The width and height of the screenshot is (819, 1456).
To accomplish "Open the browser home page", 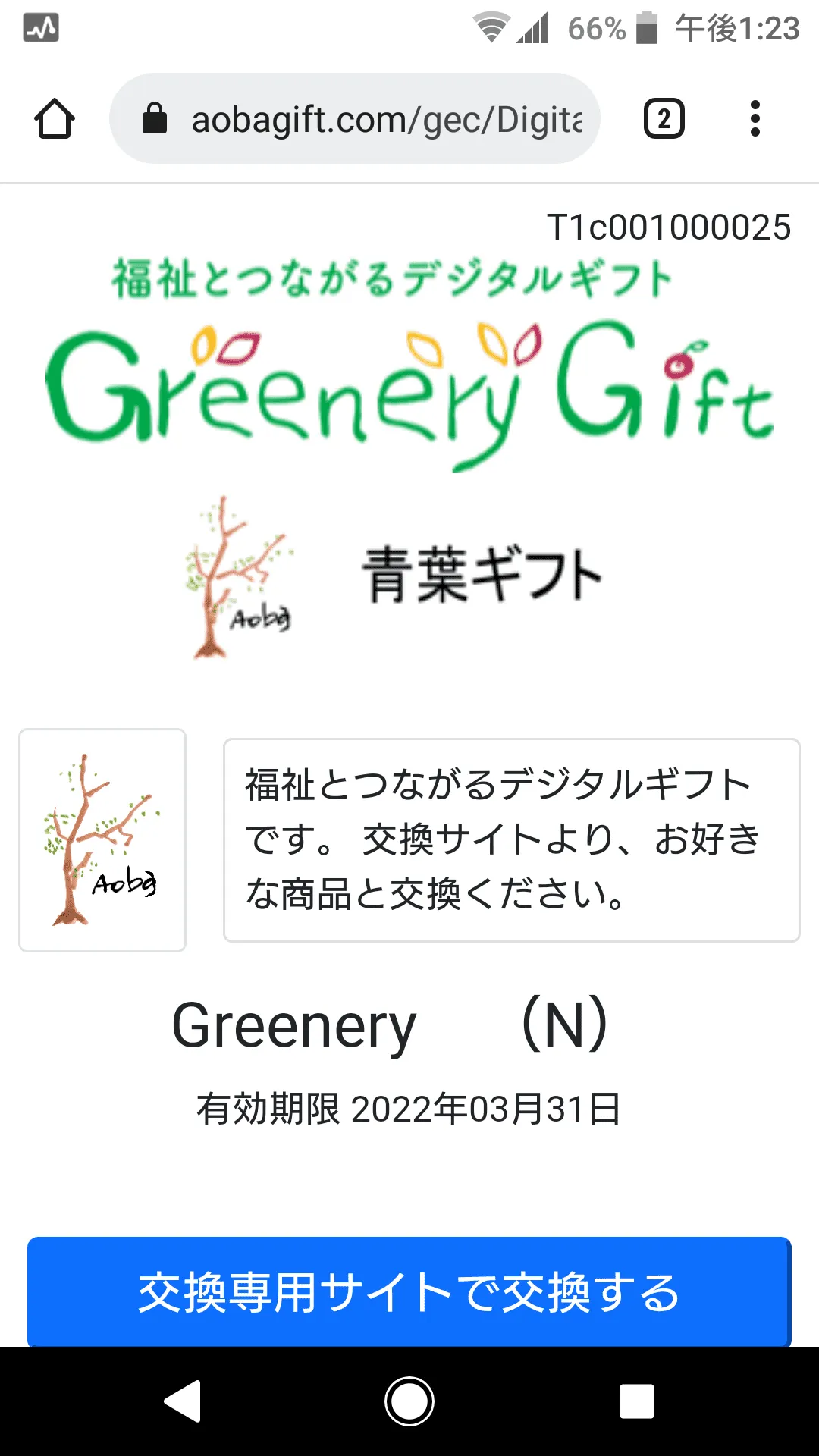I will (x=55, y=119).
